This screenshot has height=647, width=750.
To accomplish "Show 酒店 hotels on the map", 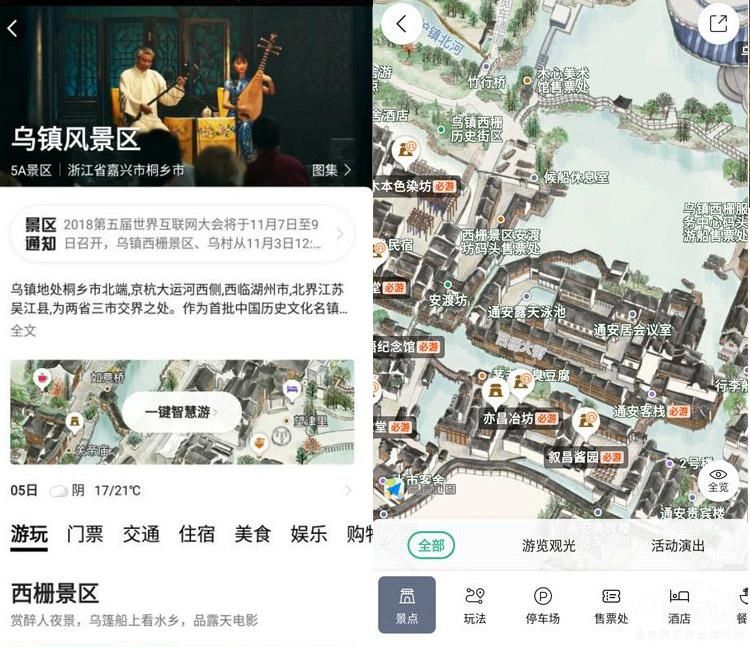I will (x=679, y=605).
